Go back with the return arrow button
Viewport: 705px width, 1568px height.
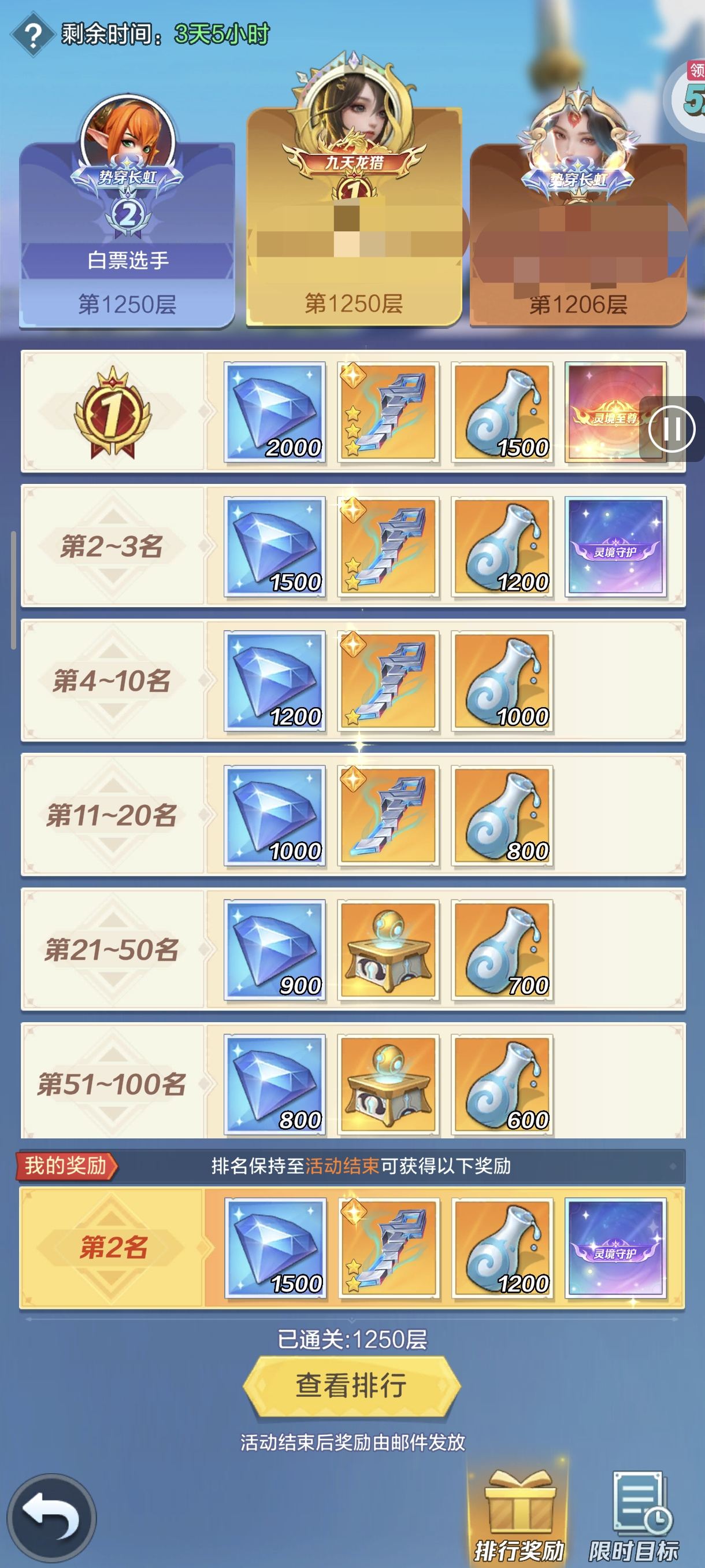point(51,1518)
